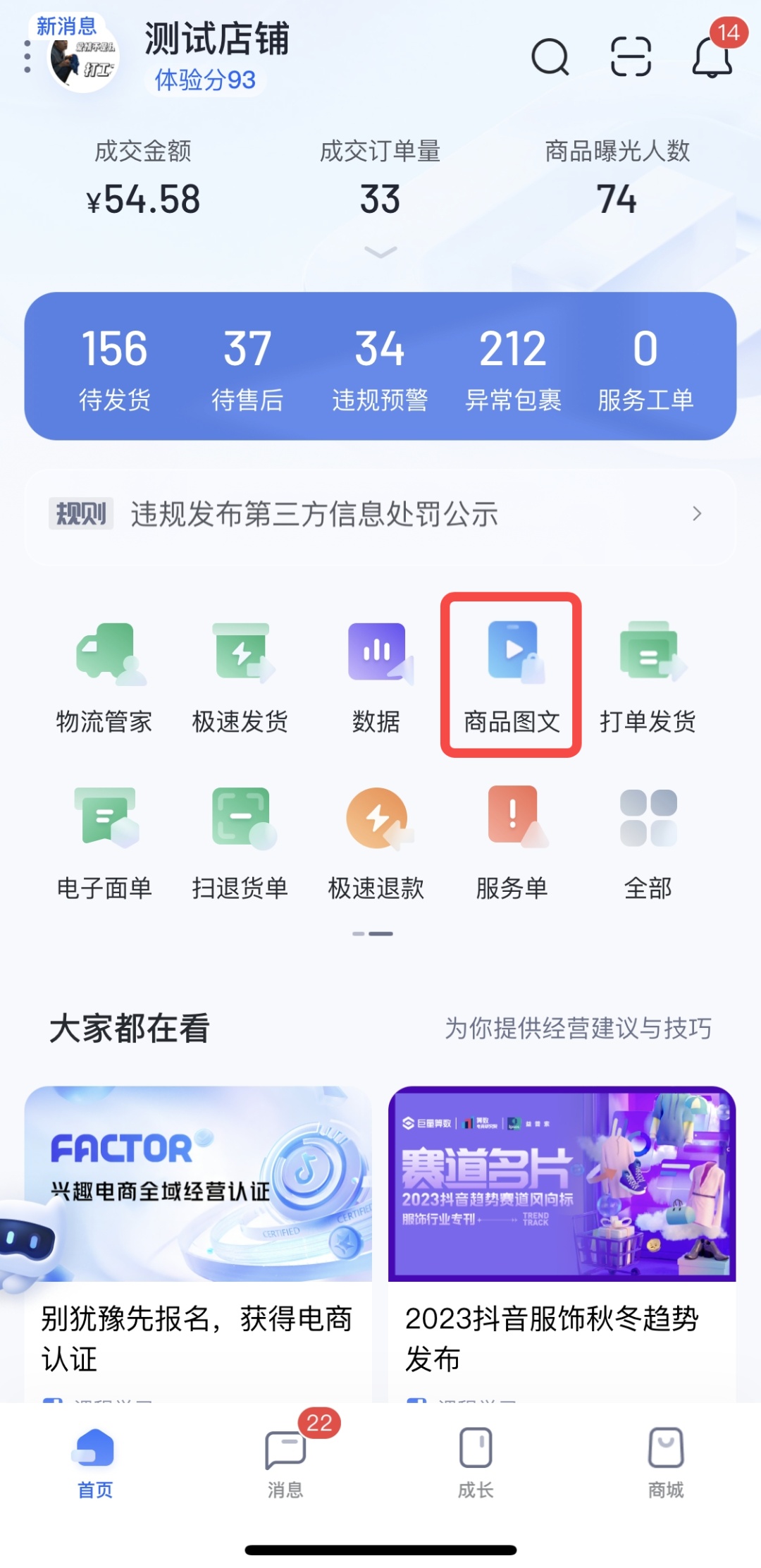Open 电子面单 e-waybill tool
Viewport: 761px width, 1568px height.
(x=104, y=843)
